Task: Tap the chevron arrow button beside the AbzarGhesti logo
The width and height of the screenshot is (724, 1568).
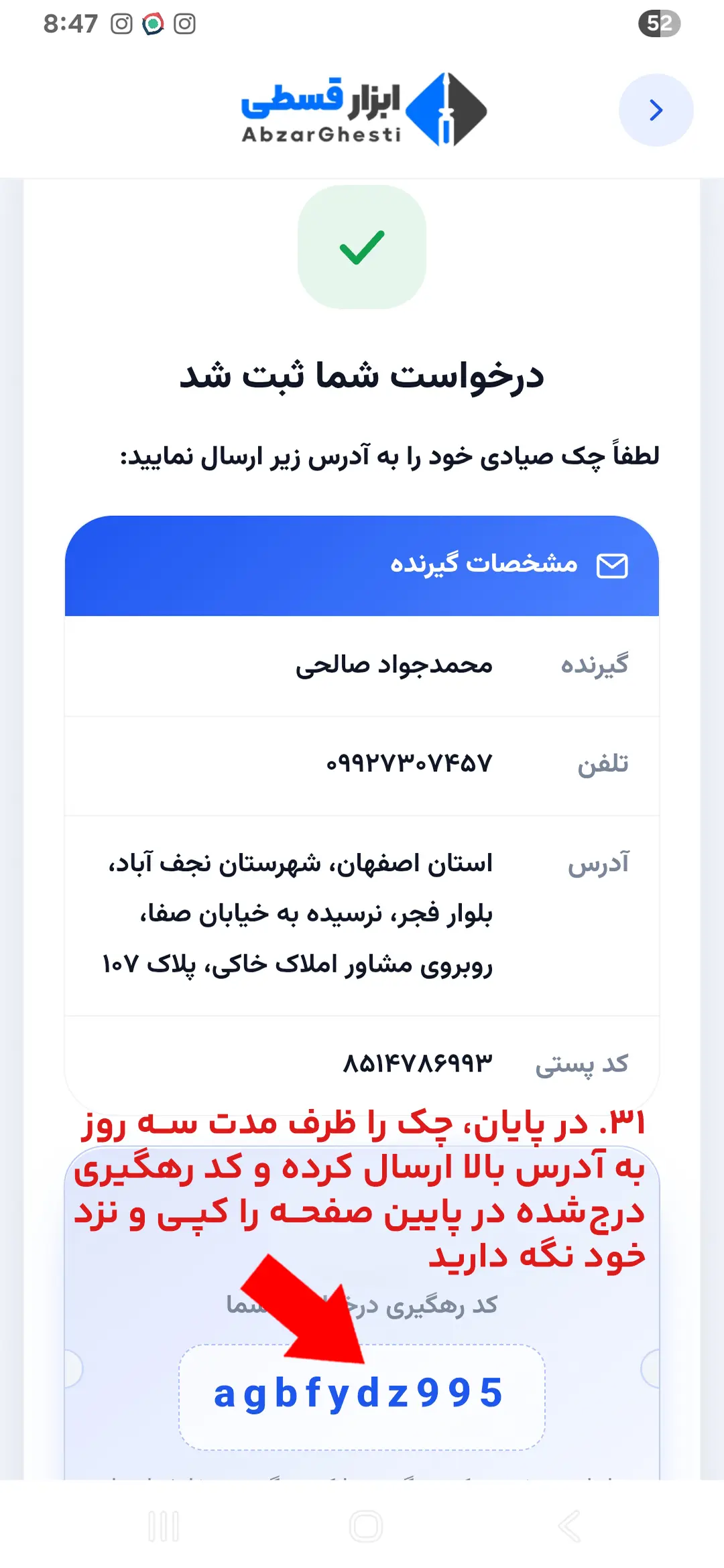Action: [656, 110]
